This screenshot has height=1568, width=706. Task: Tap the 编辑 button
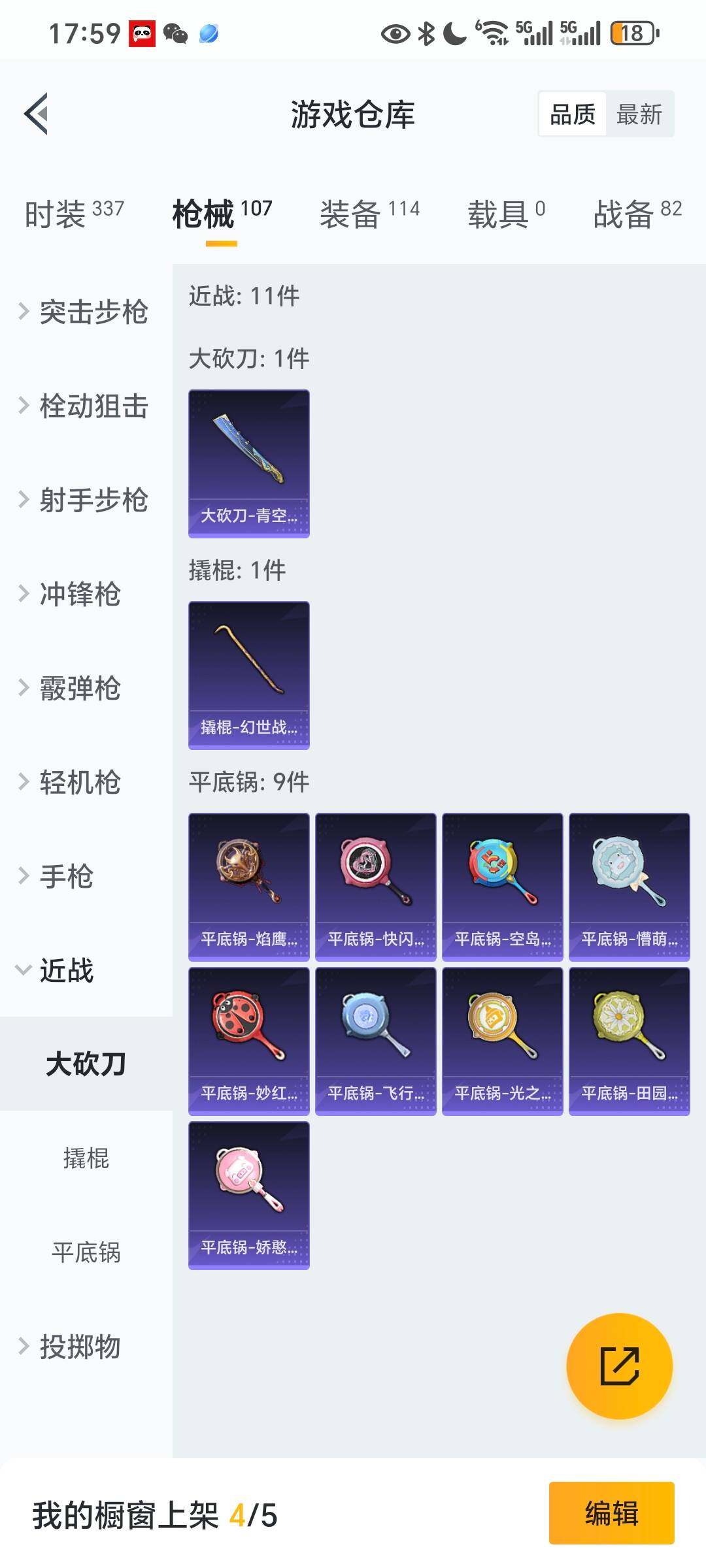pos(611,1514)
